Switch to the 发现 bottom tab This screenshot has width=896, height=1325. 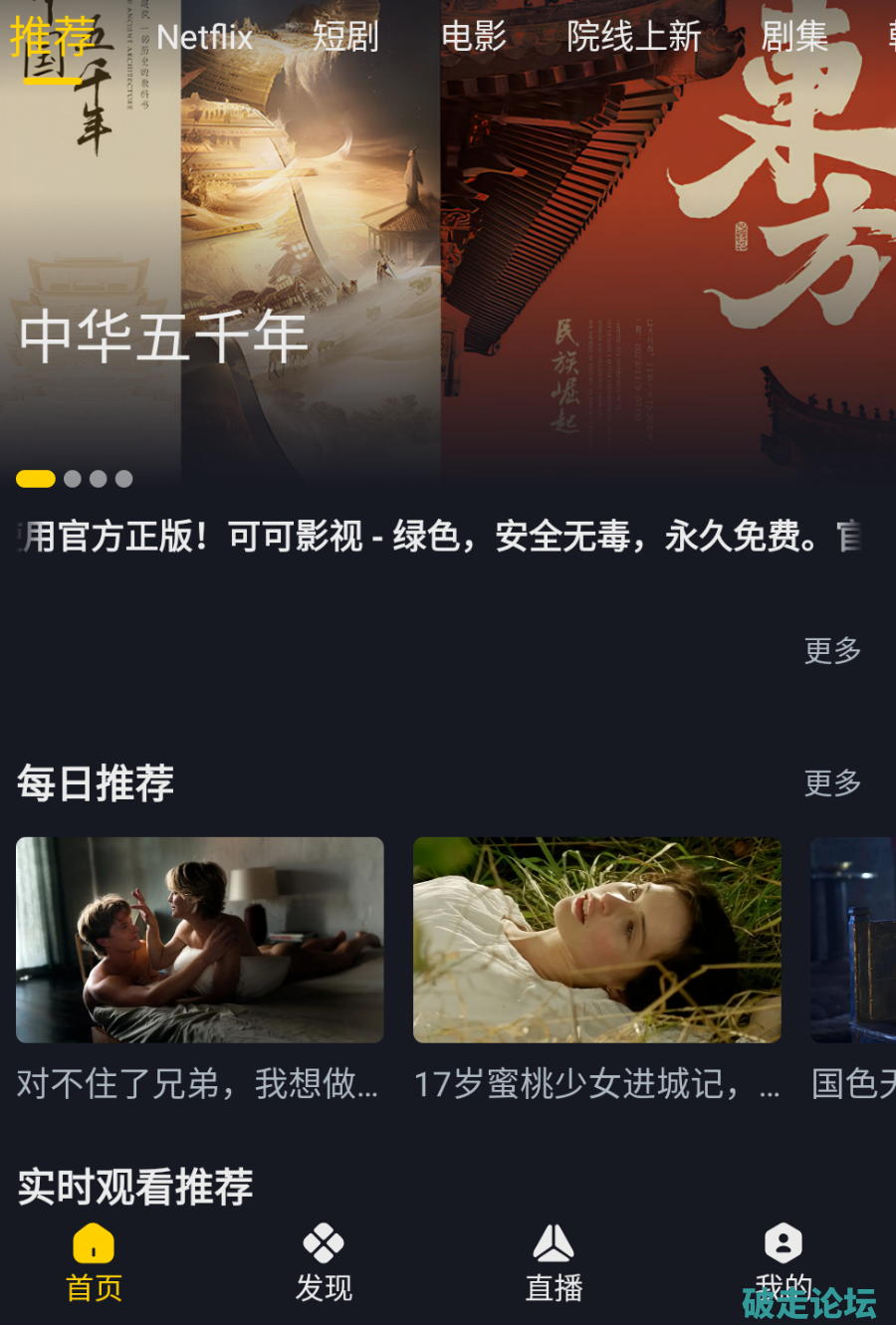[x=324, y=1262]
